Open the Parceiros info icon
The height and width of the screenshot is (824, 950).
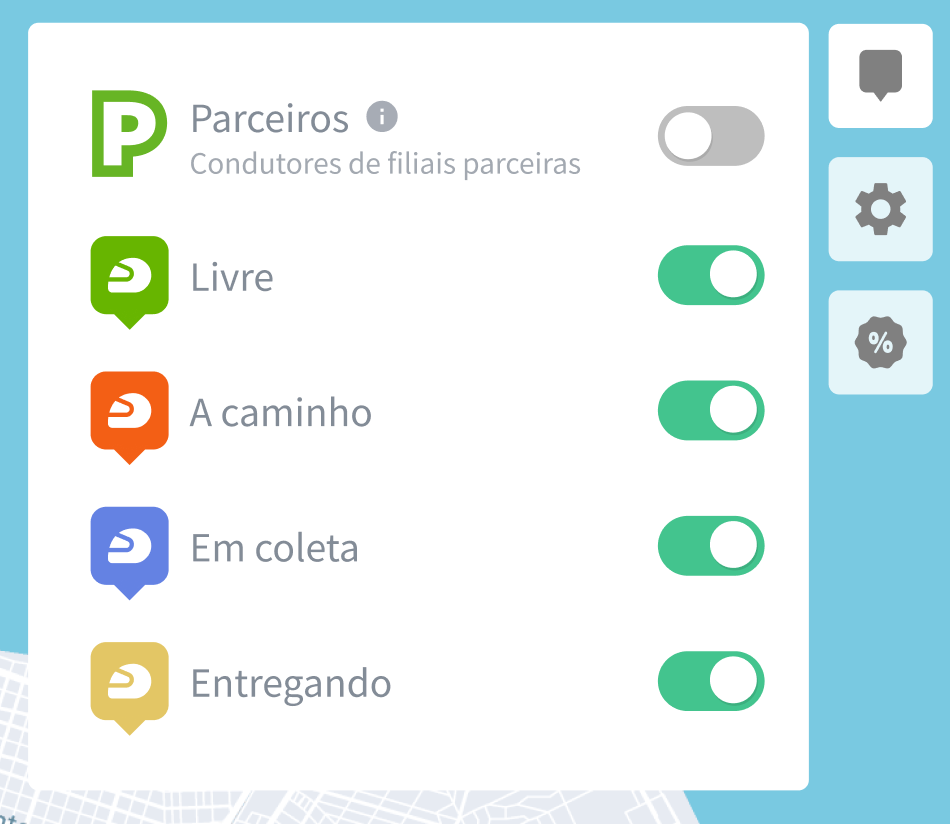(382, 117)
